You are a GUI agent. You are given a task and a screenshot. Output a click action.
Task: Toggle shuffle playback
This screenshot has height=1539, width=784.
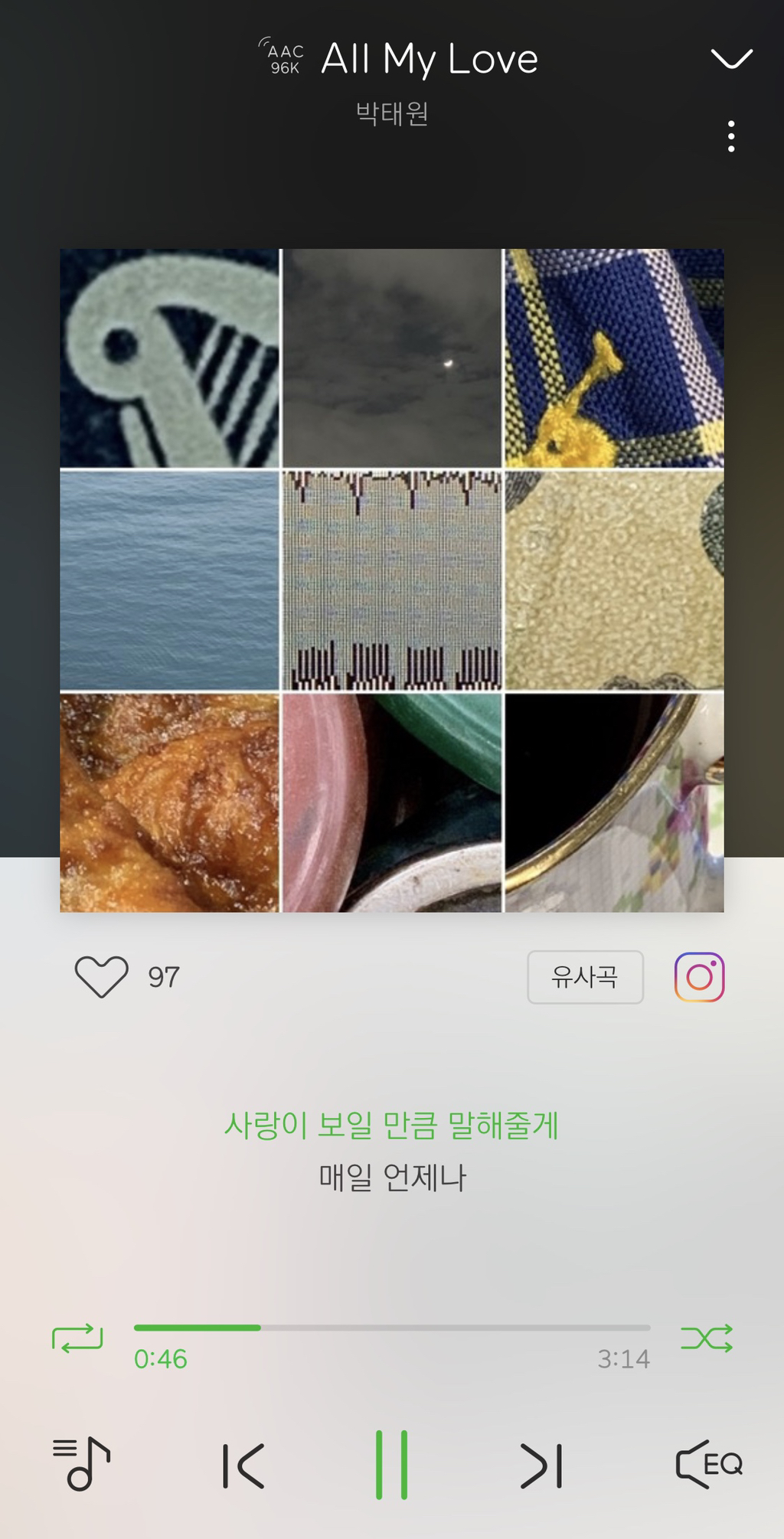click(x=707, y=1338)
